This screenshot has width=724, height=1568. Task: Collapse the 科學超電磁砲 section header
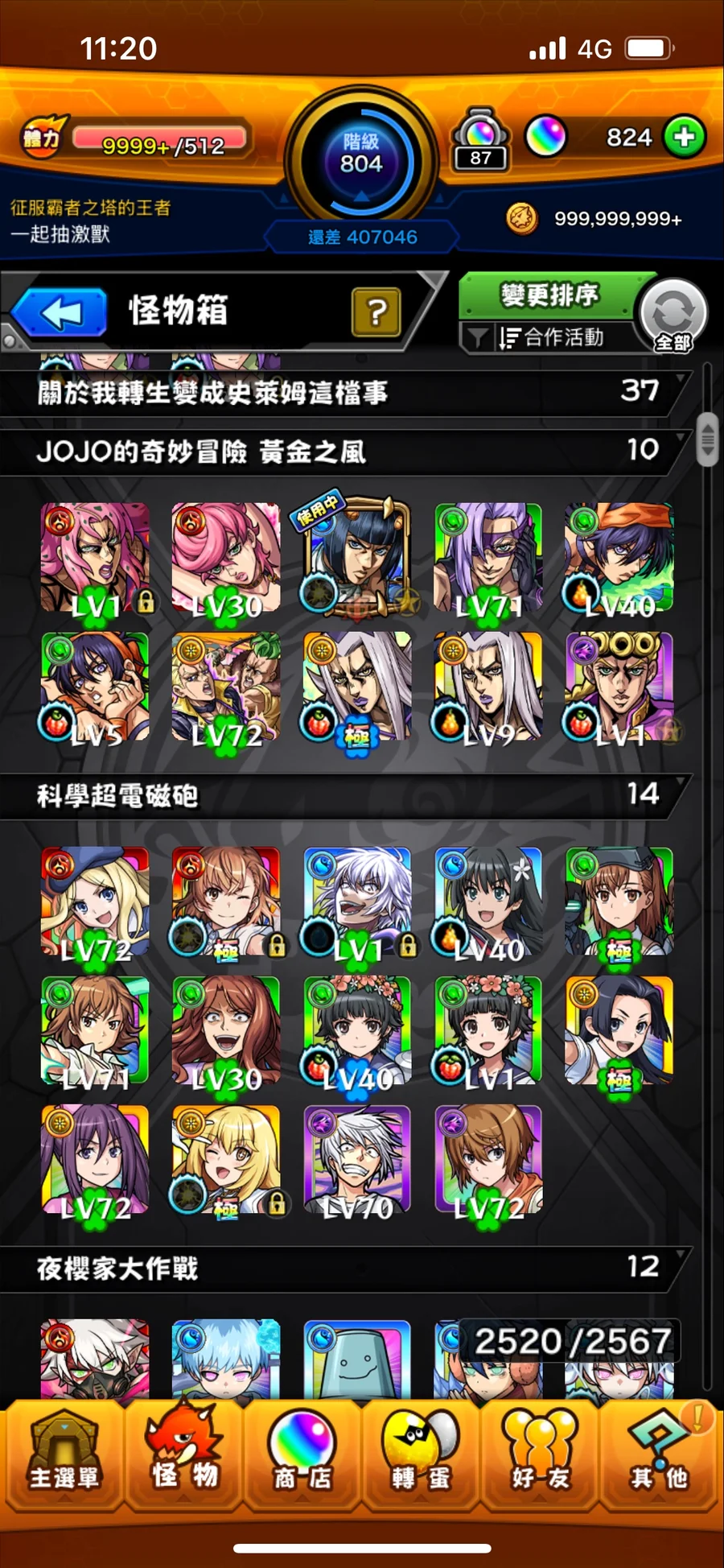[346, 795]
